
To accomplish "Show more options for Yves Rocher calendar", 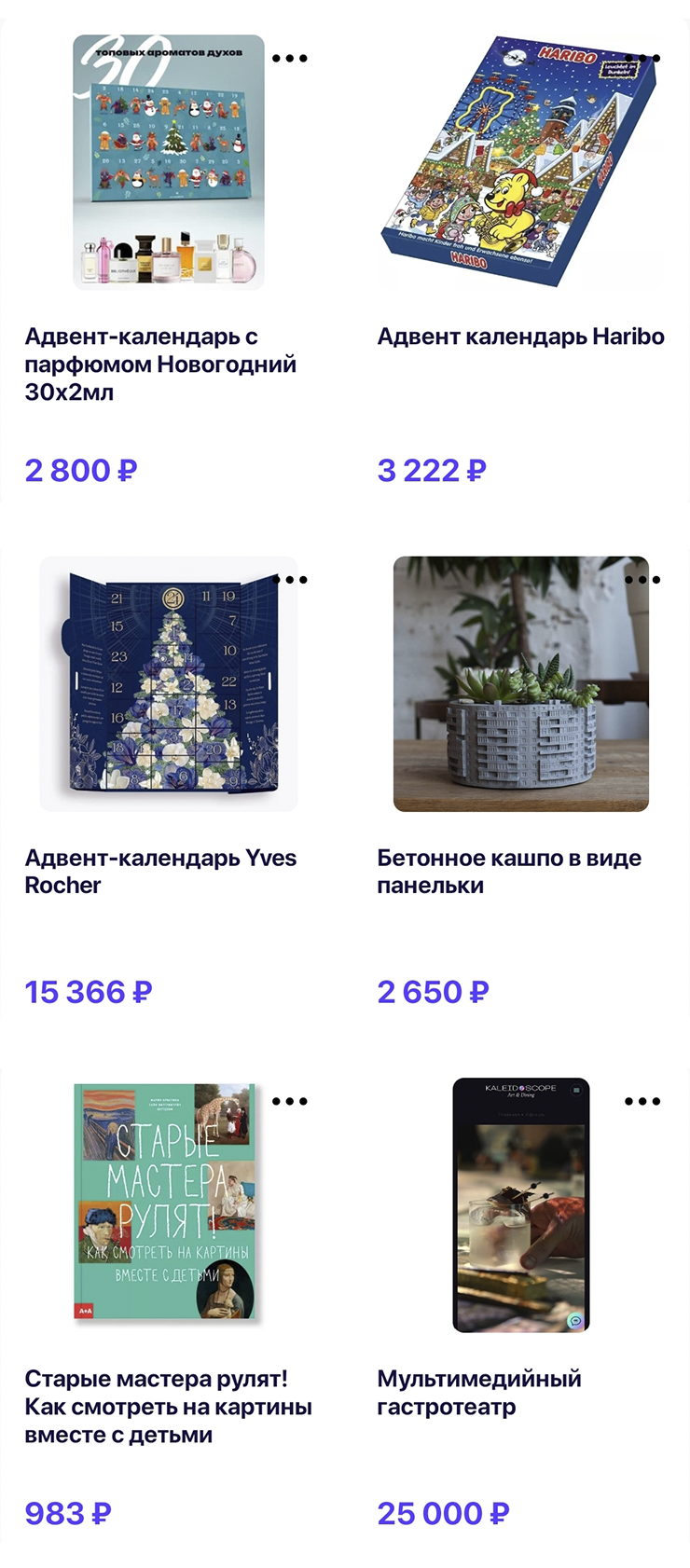I will coord(290,580).
